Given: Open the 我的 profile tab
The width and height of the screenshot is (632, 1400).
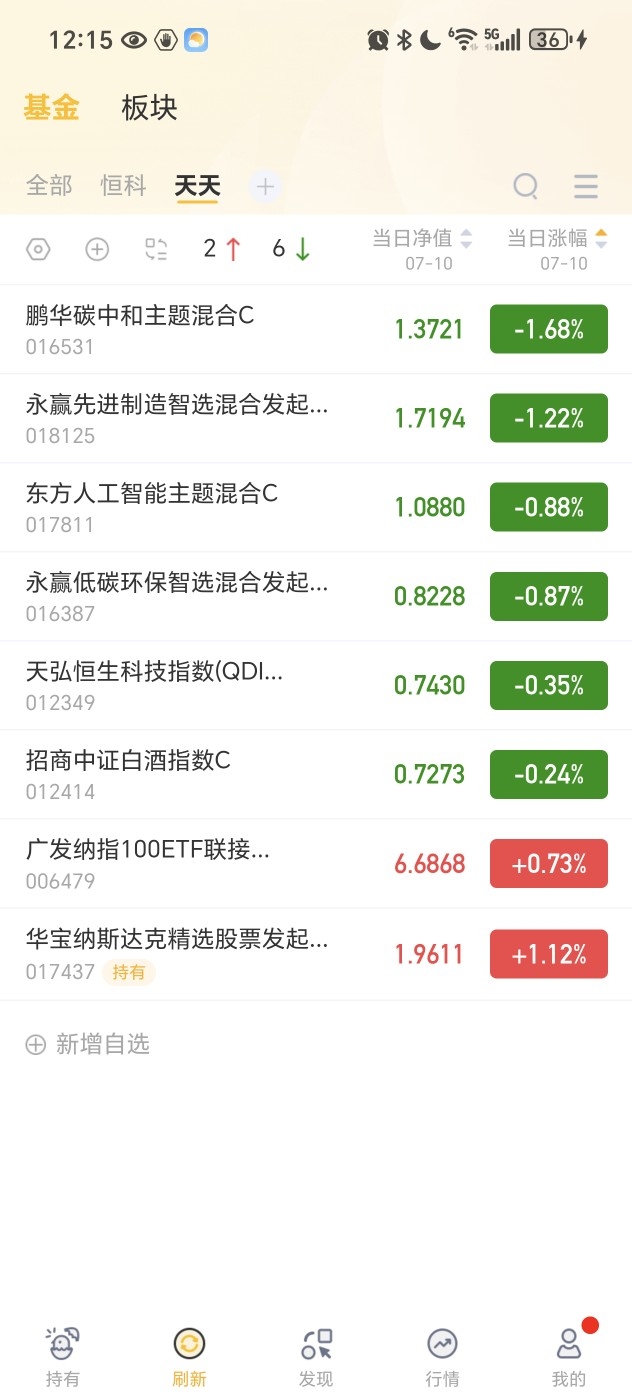Looking at the screenshot, I should coord(569,1357).
